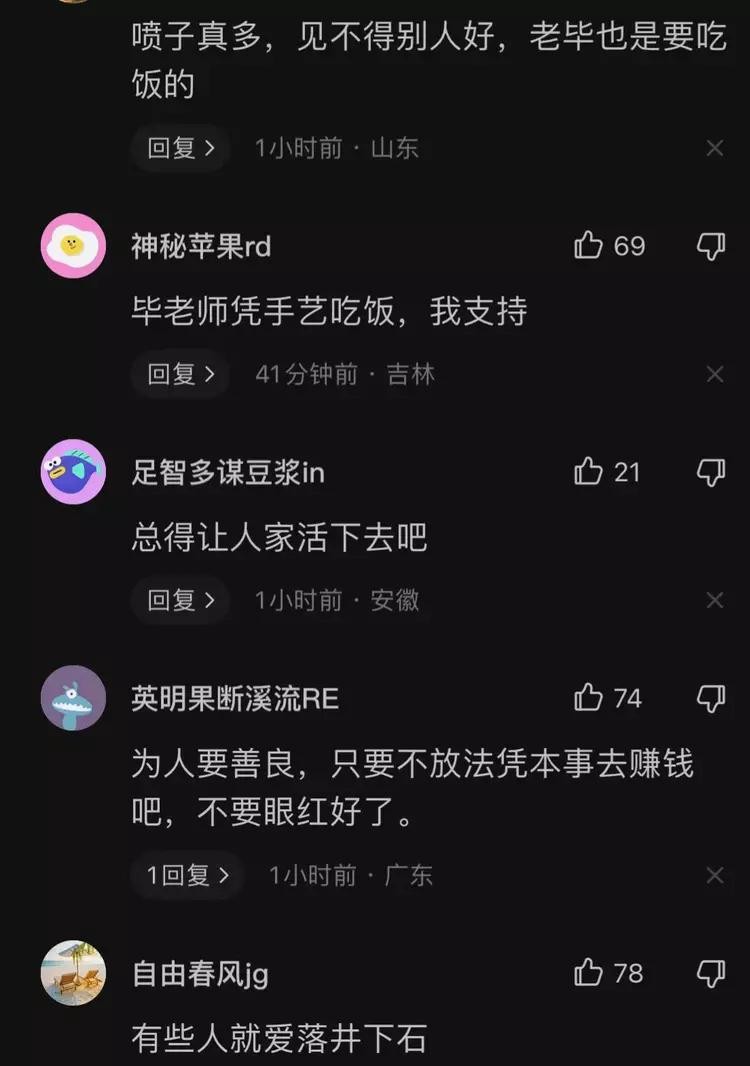The height and width of the screenshot is (1066, 750).
Task: Like the comment by 神秘苹果rd
Action: tap(589, 245)
